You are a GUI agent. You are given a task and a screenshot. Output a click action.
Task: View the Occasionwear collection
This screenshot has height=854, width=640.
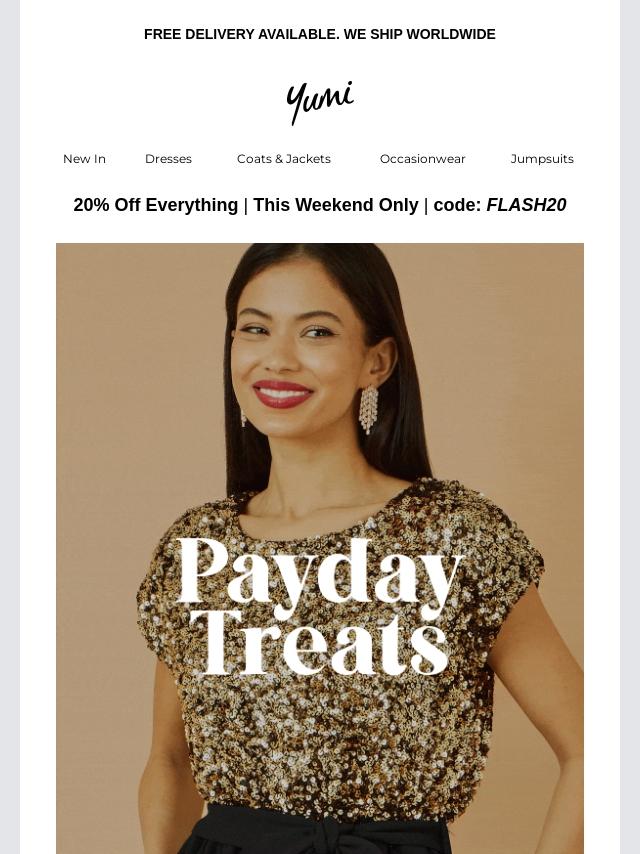(x=423, y=159)
